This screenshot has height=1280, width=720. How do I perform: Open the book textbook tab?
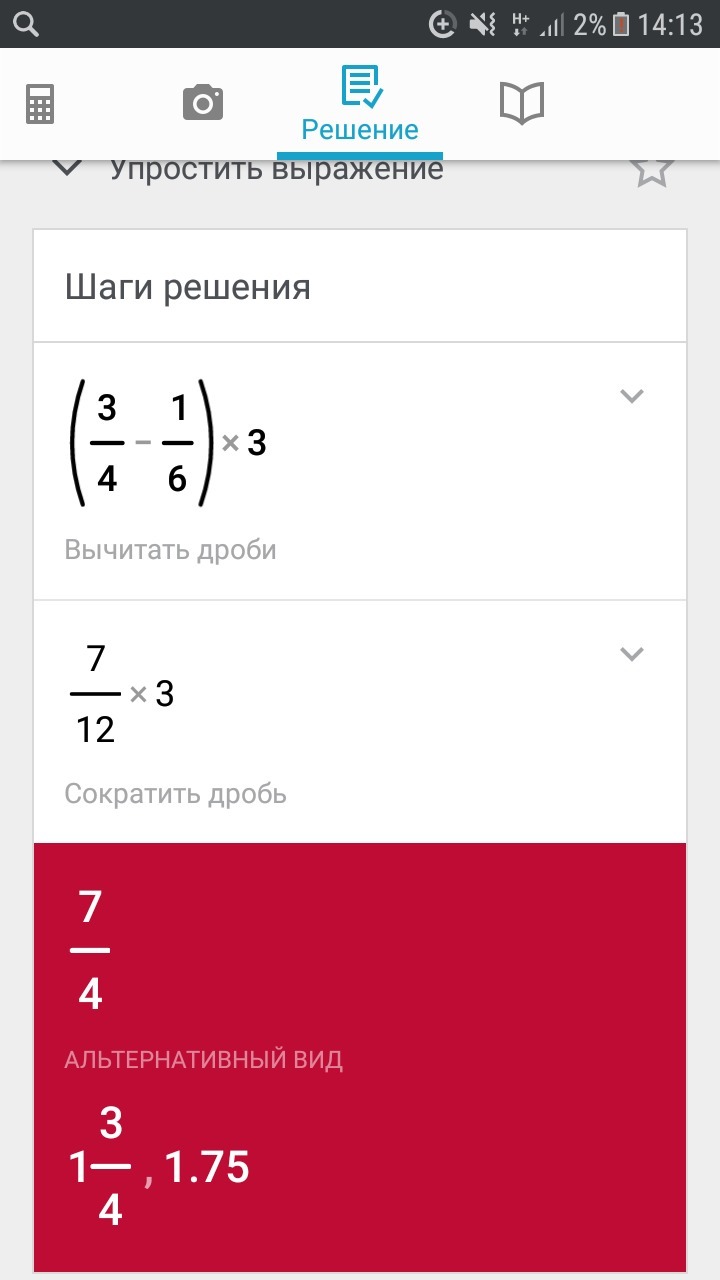click(521, 103)
